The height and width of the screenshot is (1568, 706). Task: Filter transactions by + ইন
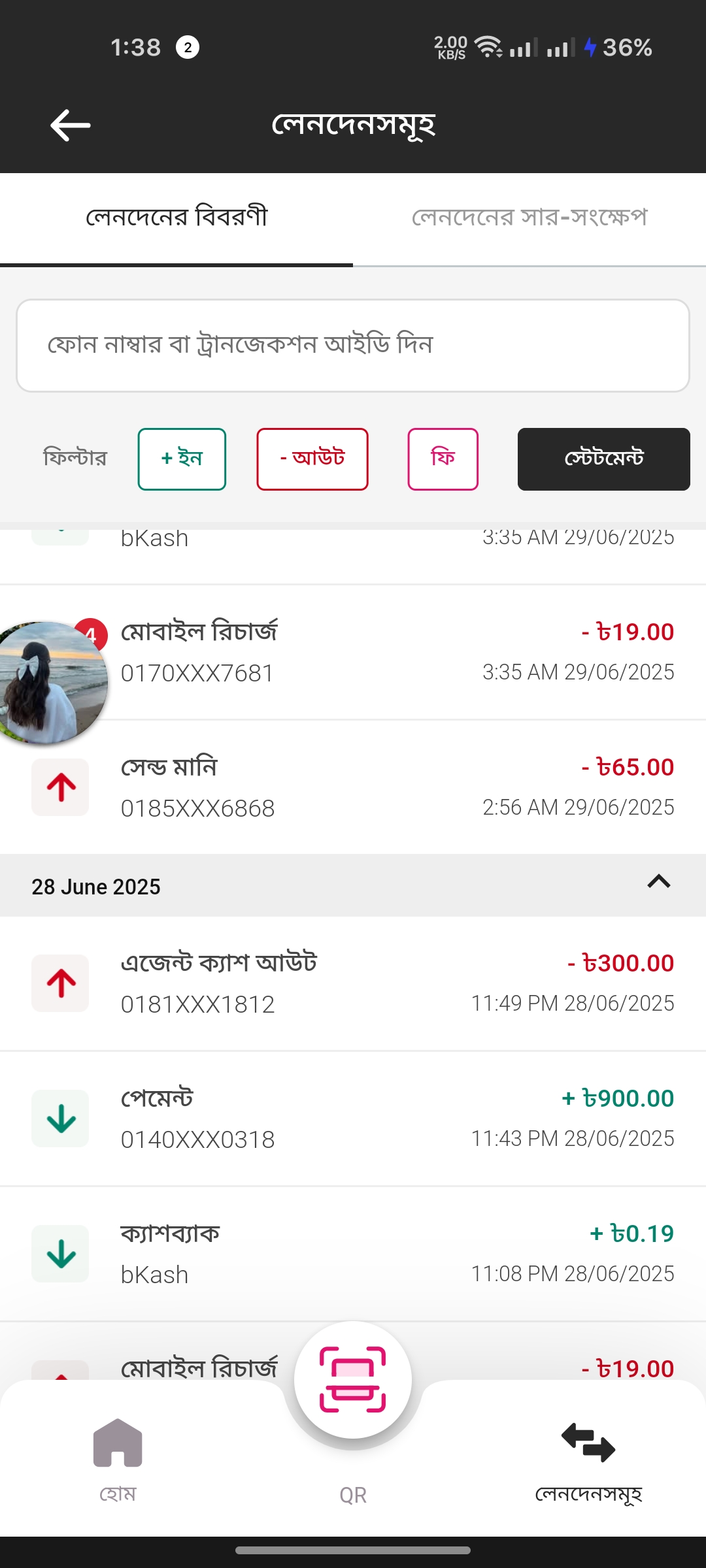(182, 459)
